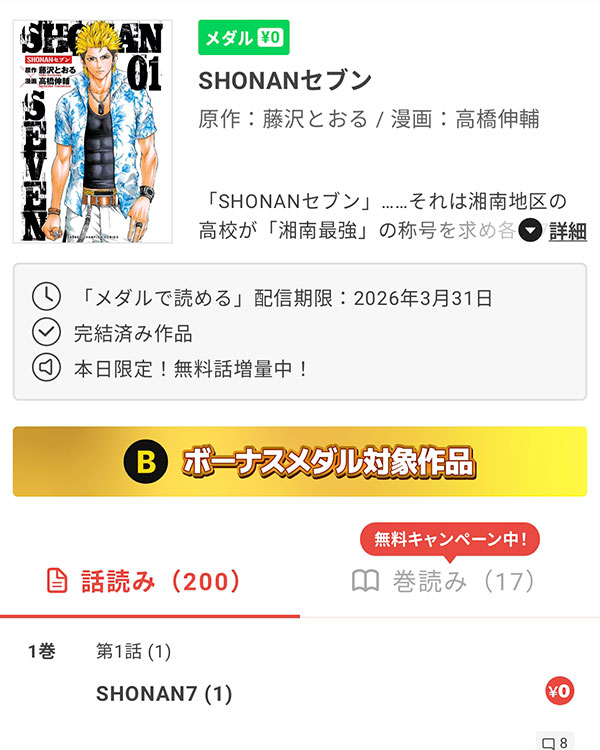The image size is (600, 750).
Task: Switch to the 巻読み tab
Action: click(x=444, y=581)
